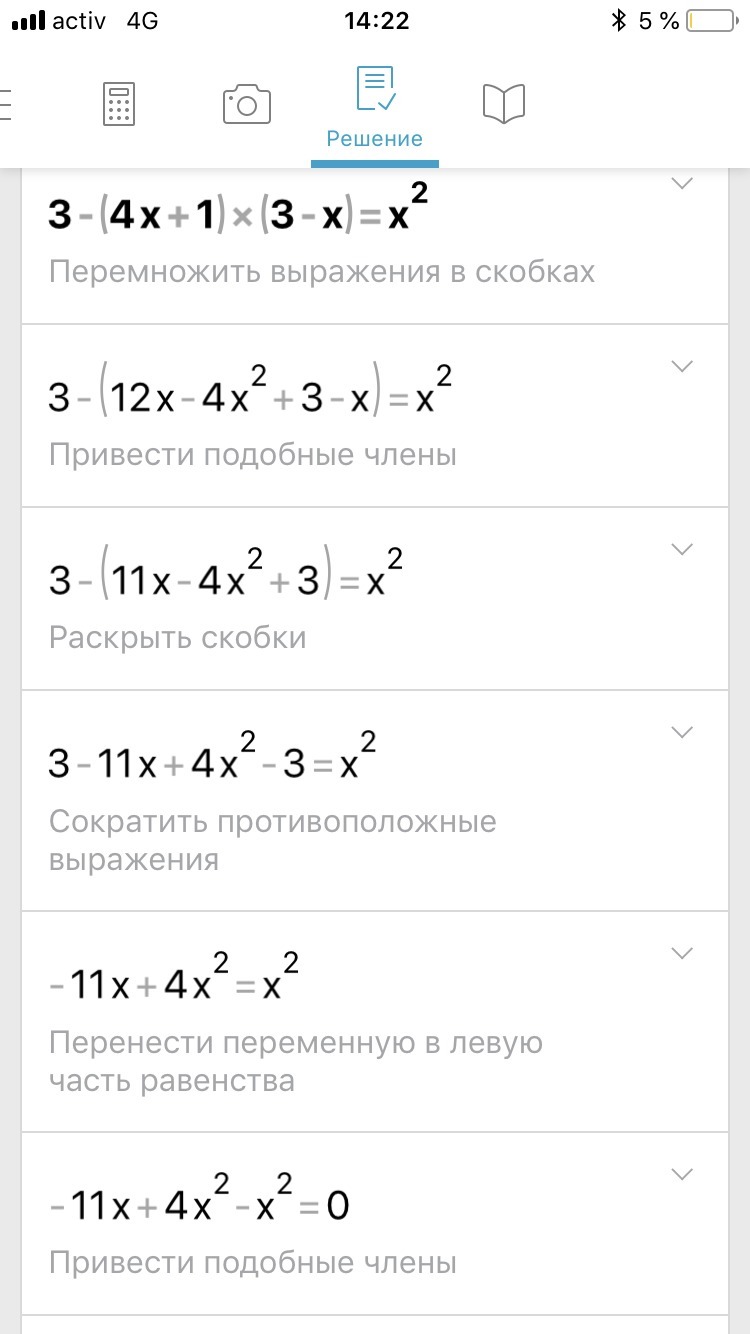Image resolution: width=750 pixels, height=1334 pixels.
Task: Expand the step 'Перенести переменную в левую часть равенства'
Action: 682,953
